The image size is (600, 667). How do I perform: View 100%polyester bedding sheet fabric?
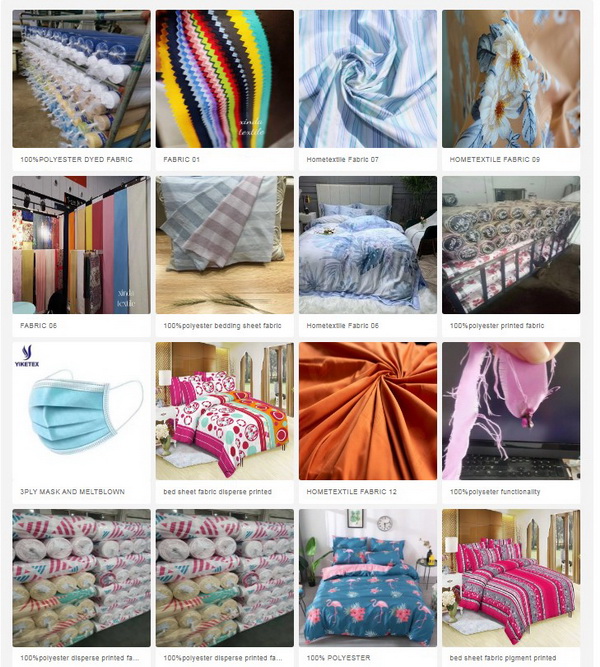[x=224, y=245]
